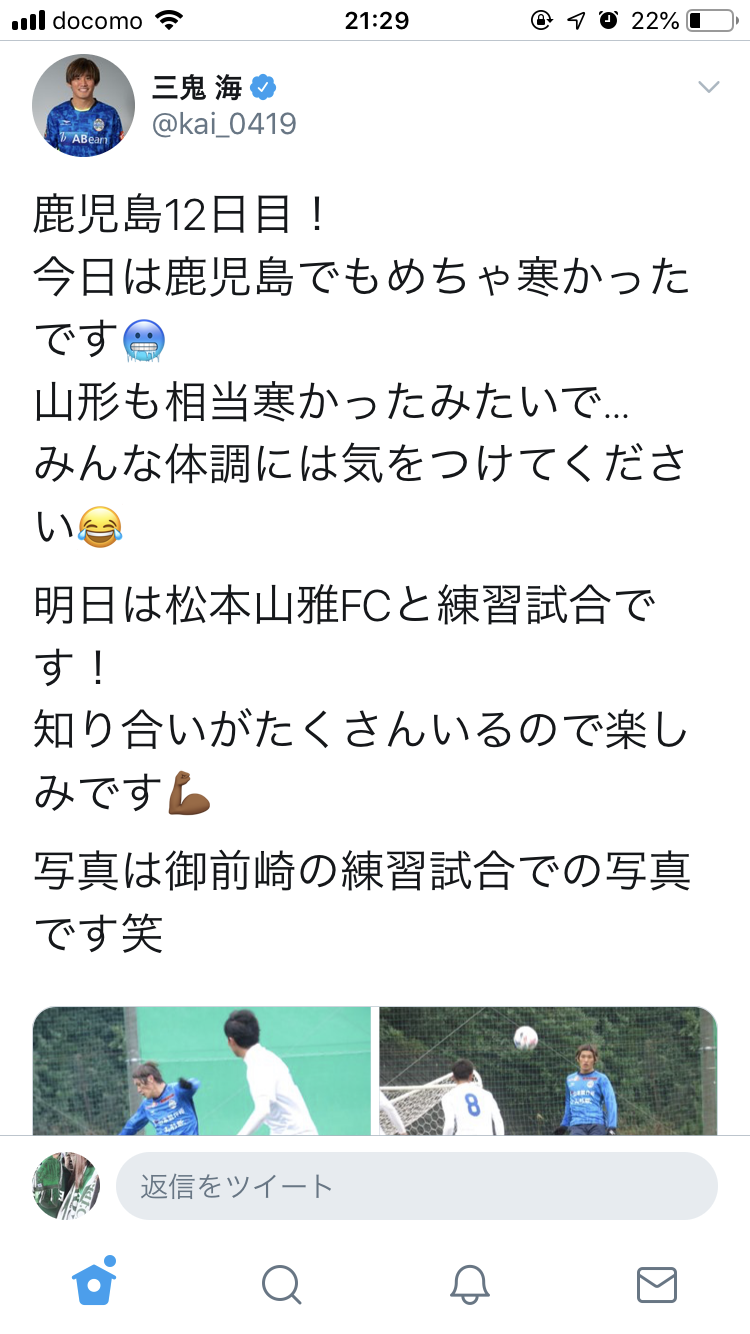Open the Messages envelope tab
This screenshot has height=1334, width=750.
(657, 1284)
